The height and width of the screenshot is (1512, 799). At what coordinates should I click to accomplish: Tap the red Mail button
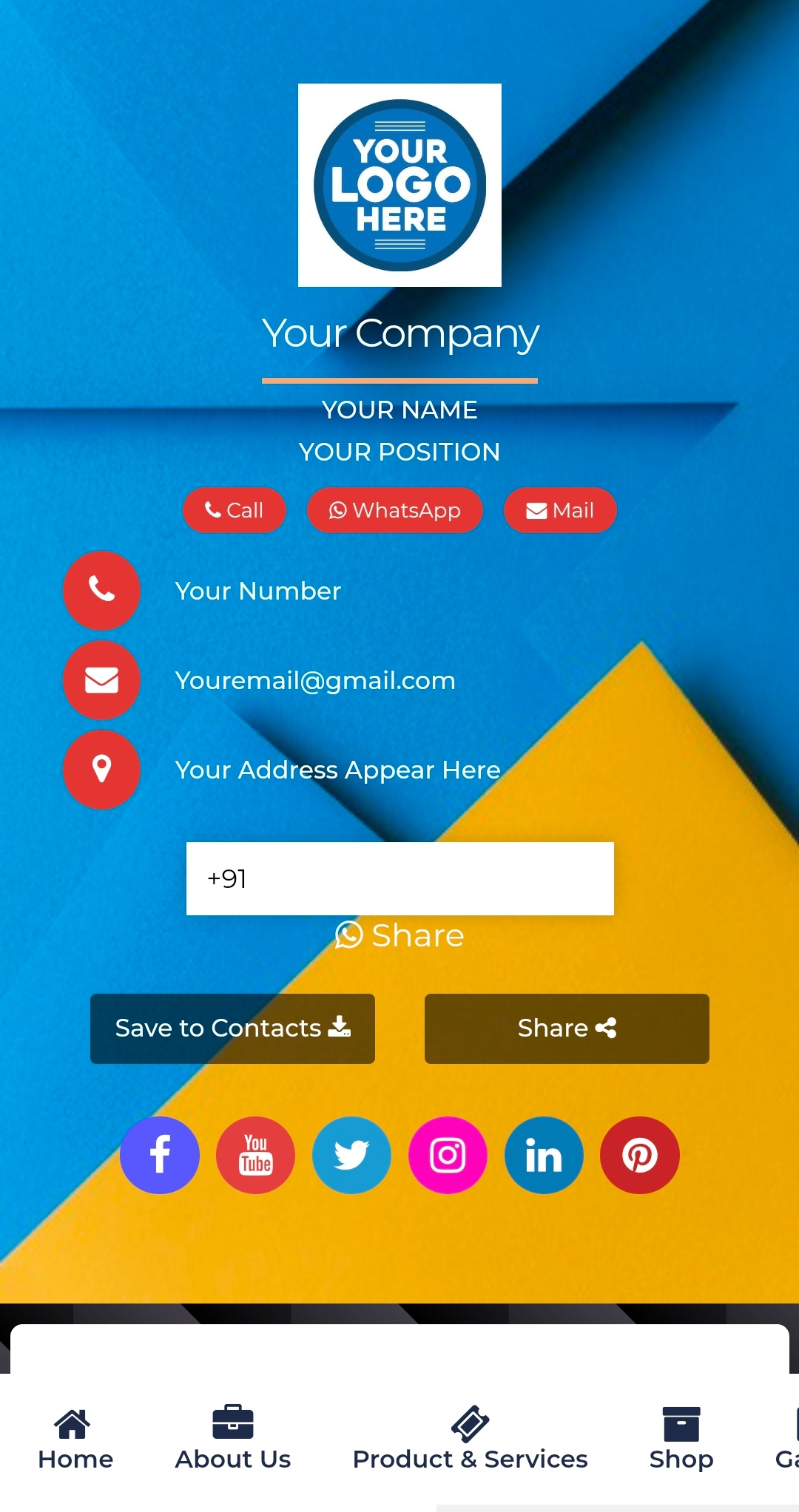point(560,510)
